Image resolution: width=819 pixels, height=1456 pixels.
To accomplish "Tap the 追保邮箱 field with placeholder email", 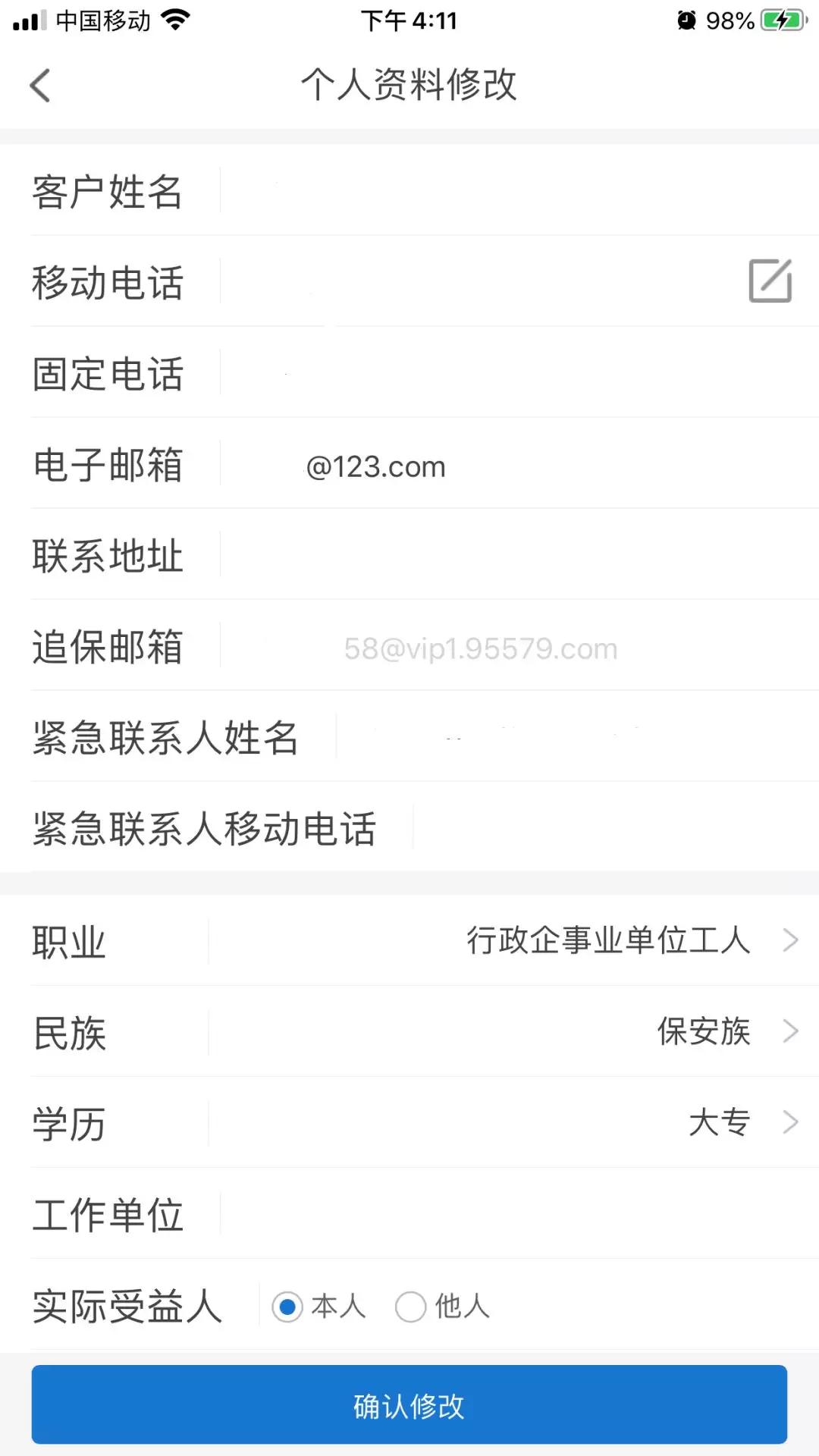I will pos(482,647).
